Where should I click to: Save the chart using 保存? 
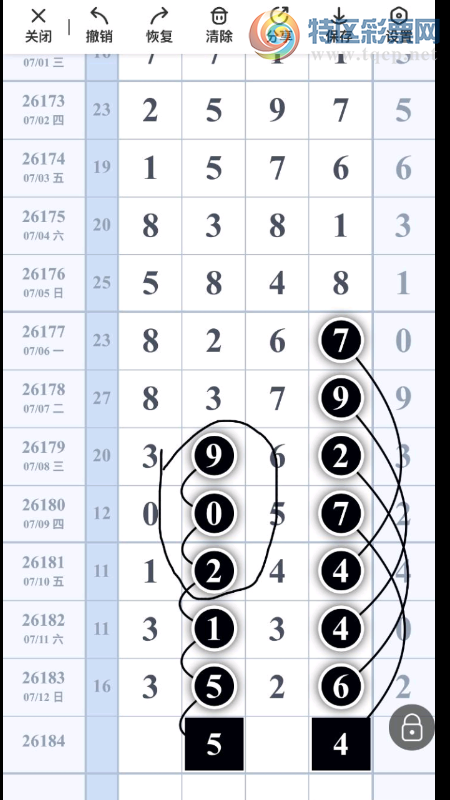(339, 26)
